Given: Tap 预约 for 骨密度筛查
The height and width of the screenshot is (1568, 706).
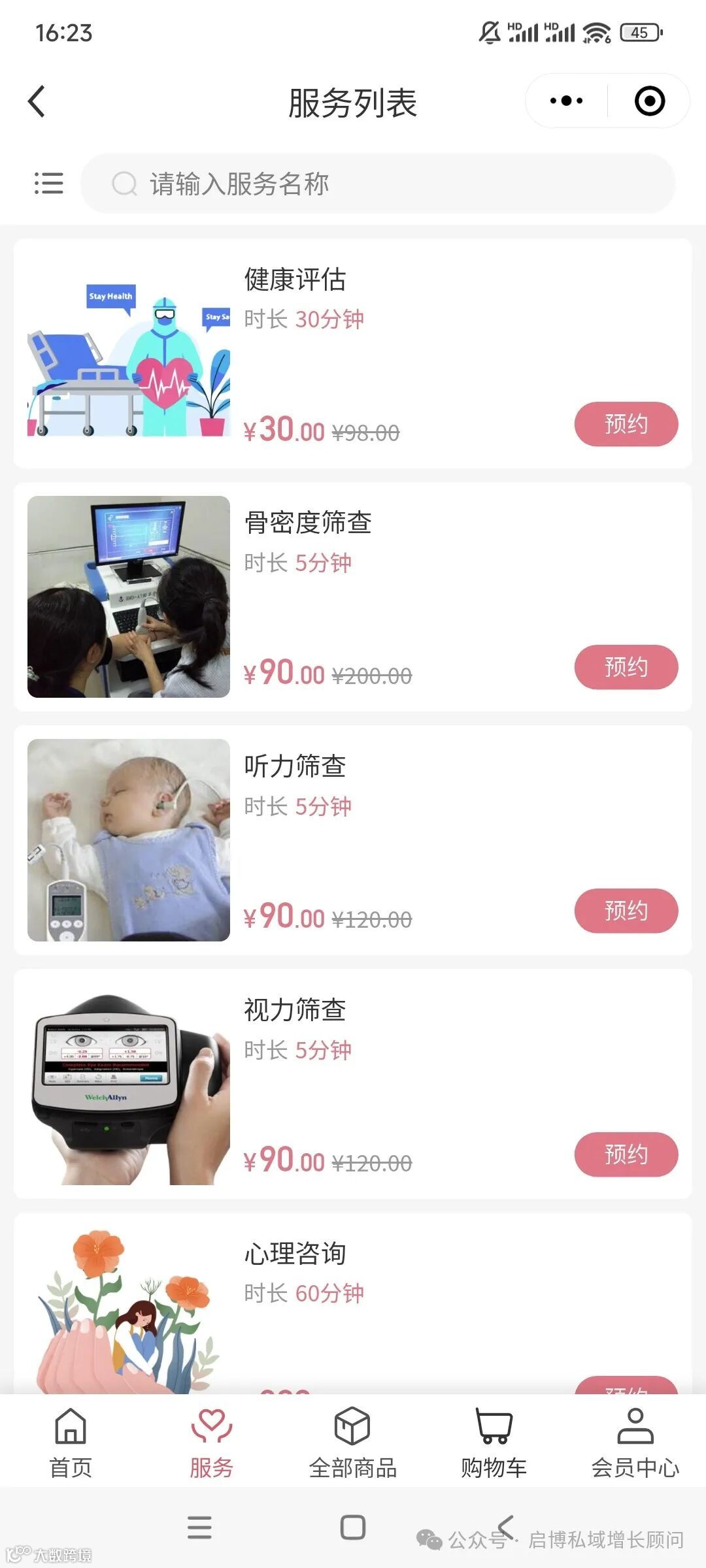Looking at the screenshot, I should 626,667.
